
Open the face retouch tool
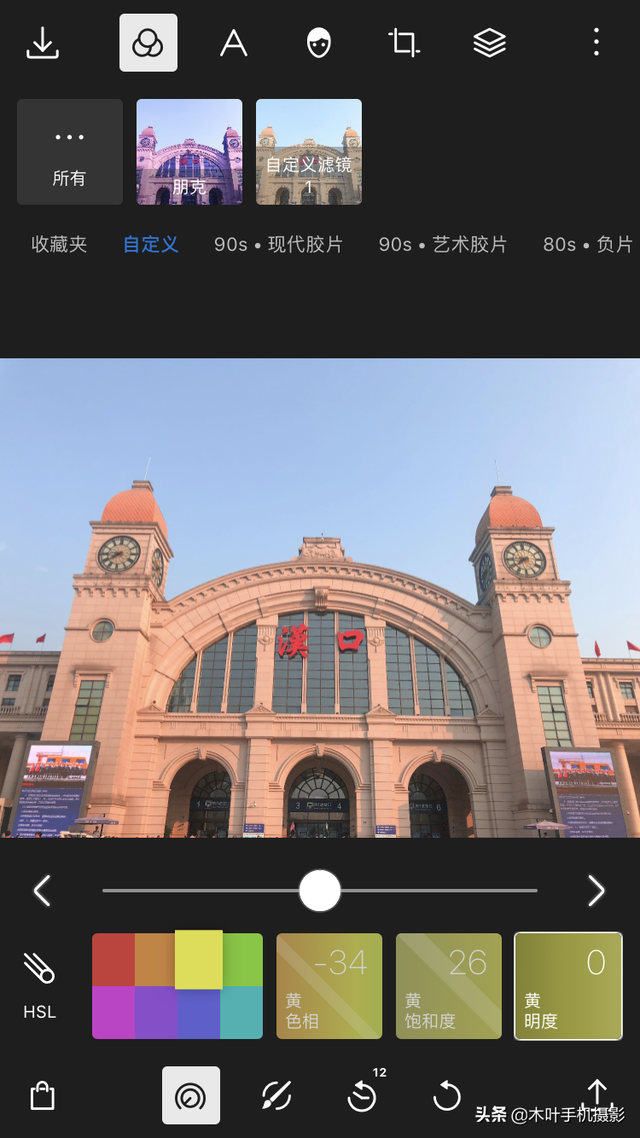click(318, 43)
